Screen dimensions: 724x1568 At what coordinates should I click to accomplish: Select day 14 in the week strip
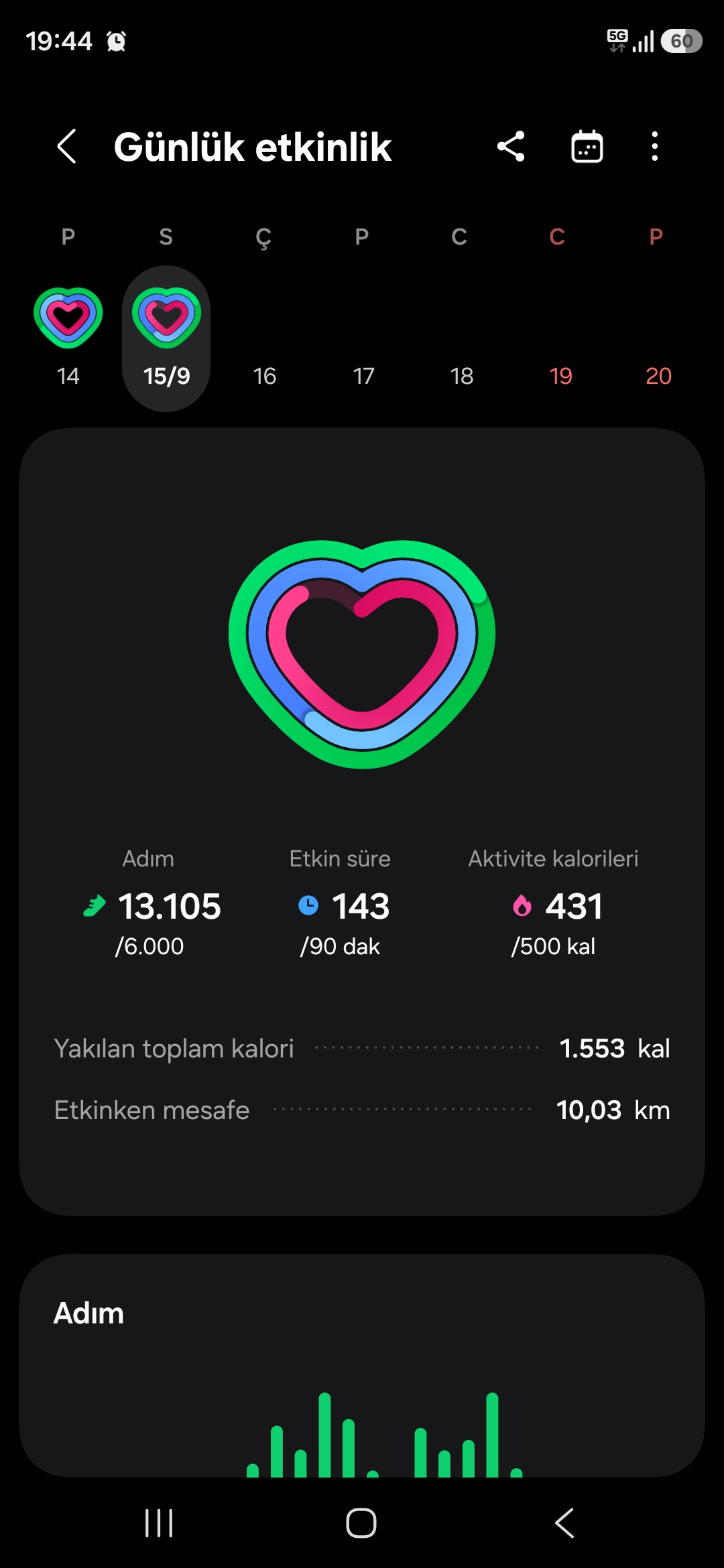[68, 338]
